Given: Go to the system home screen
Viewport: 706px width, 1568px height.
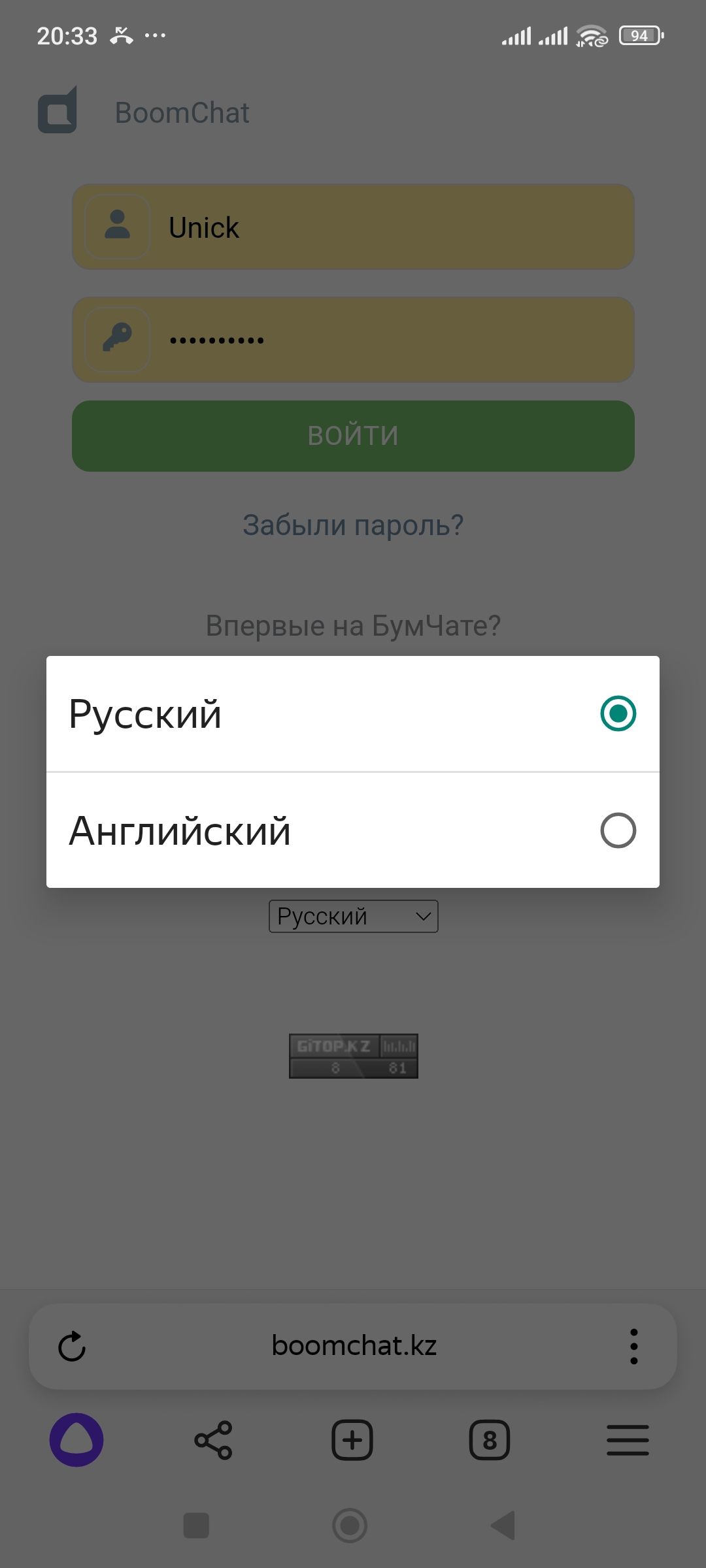Looking at the screenshot, I should pyautogui.click(x=350, y=1526).
